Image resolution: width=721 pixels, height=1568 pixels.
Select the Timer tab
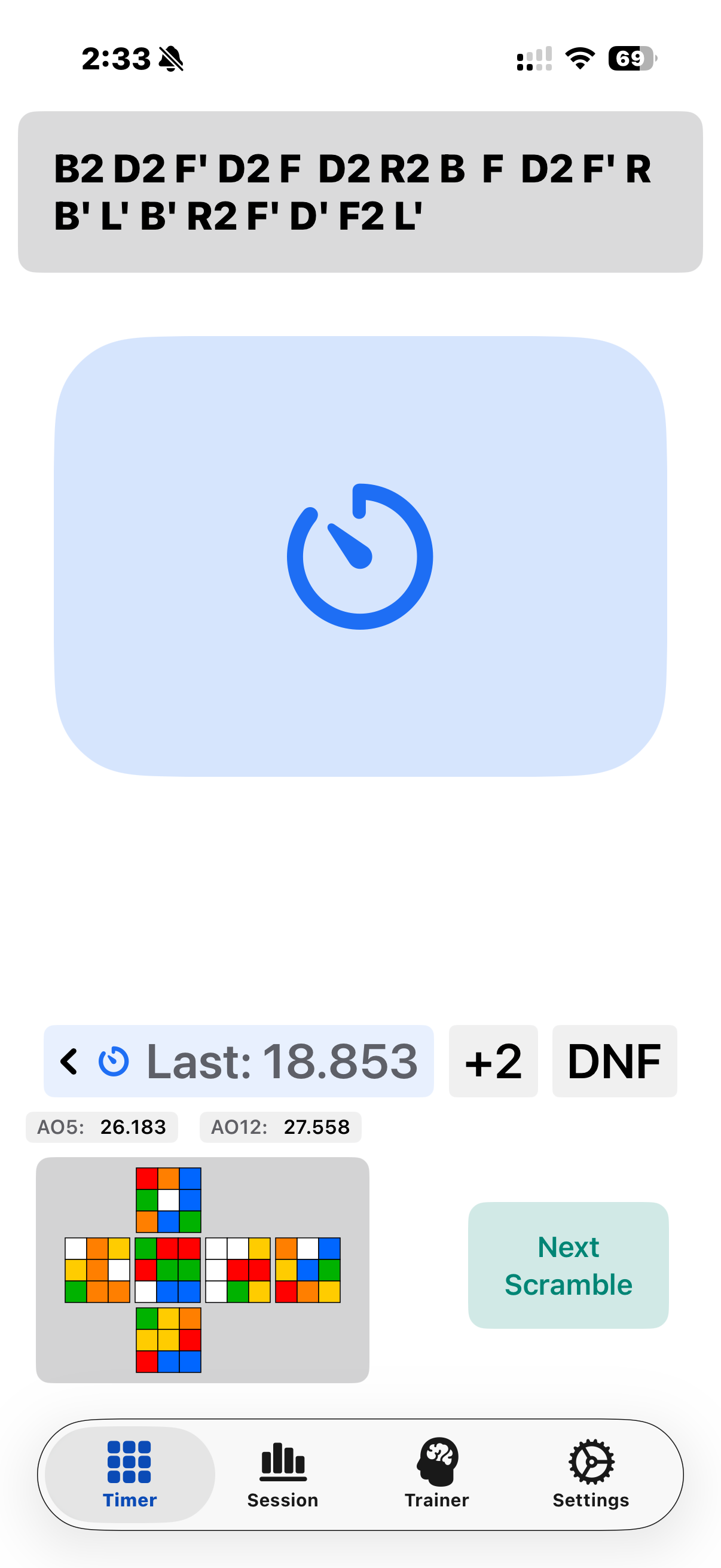pos(130,1474)
